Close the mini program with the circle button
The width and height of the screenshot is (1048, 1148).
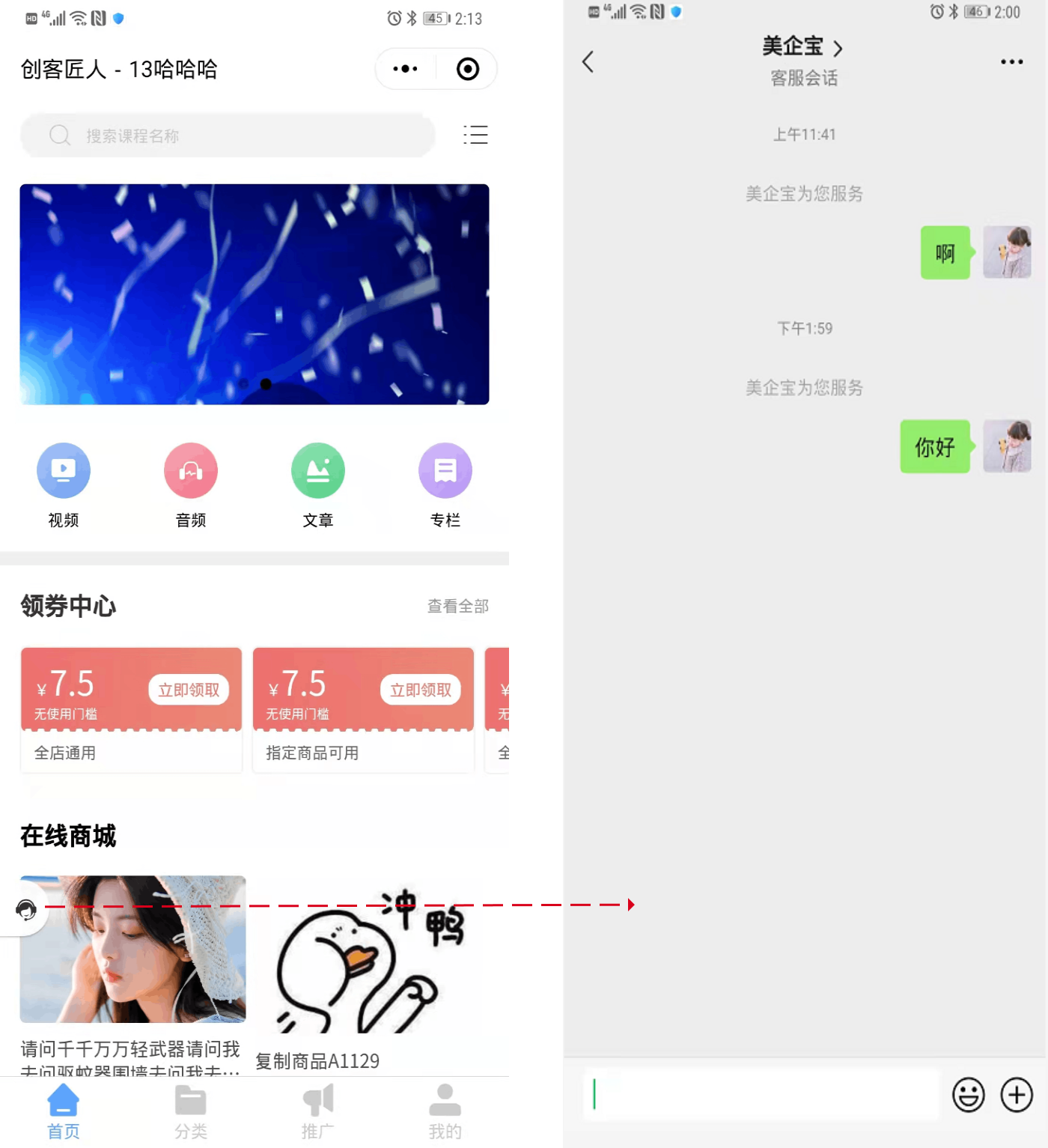(x=468, y=69)
